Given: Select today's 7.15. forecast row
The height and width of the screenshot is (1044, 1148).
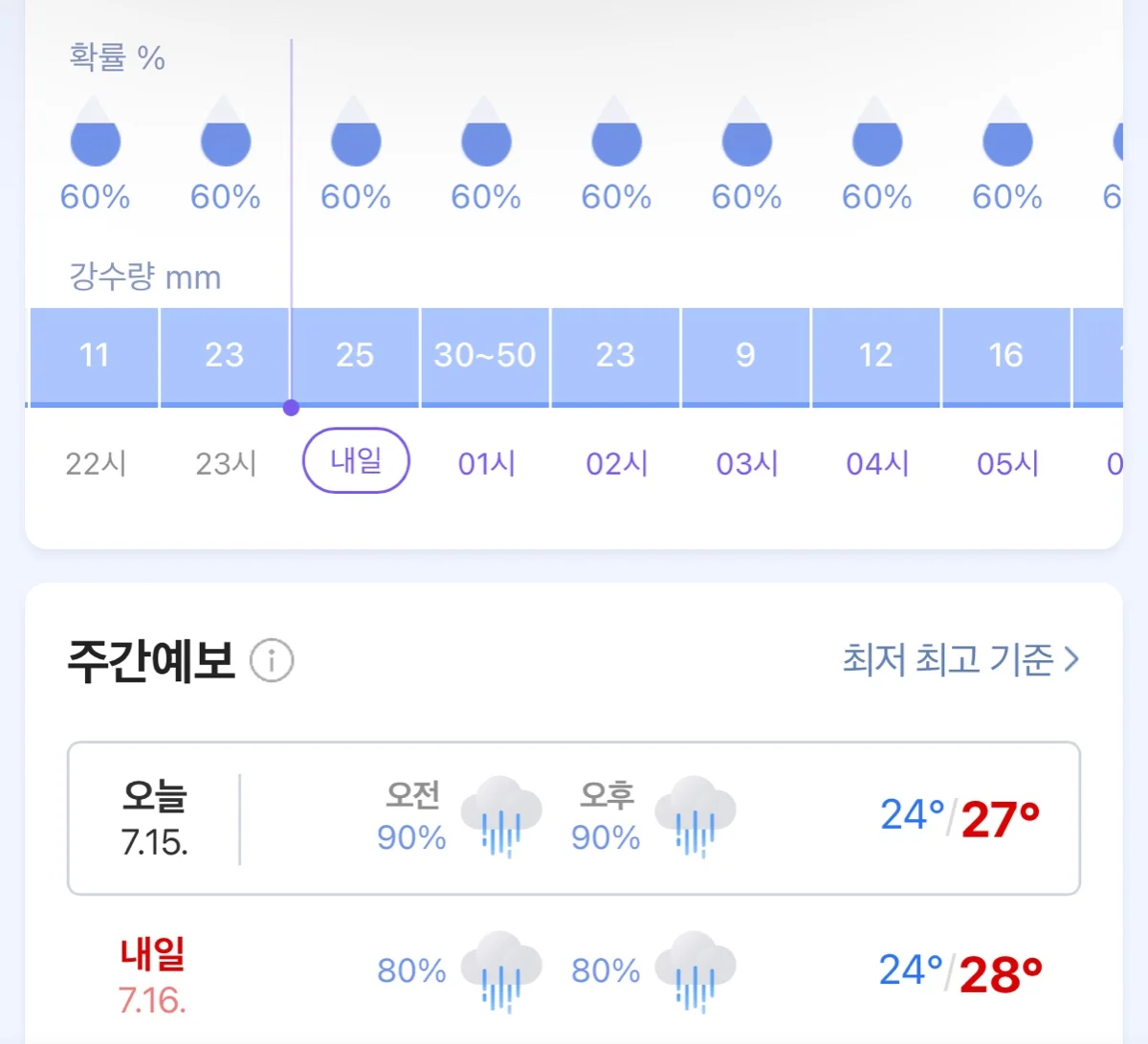Looking at the screenshot, I should tap(574, 818).
